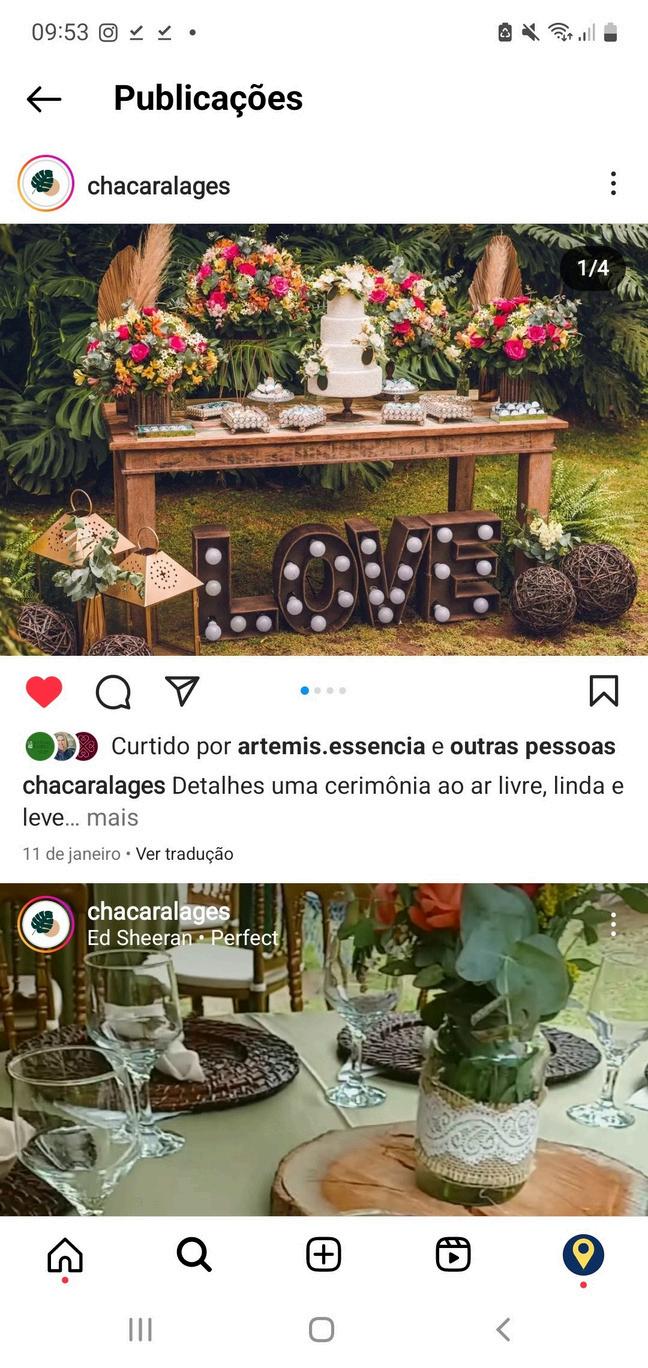
Task: Open the LOVE wedding table photo
Action: [x=324, y=440]
